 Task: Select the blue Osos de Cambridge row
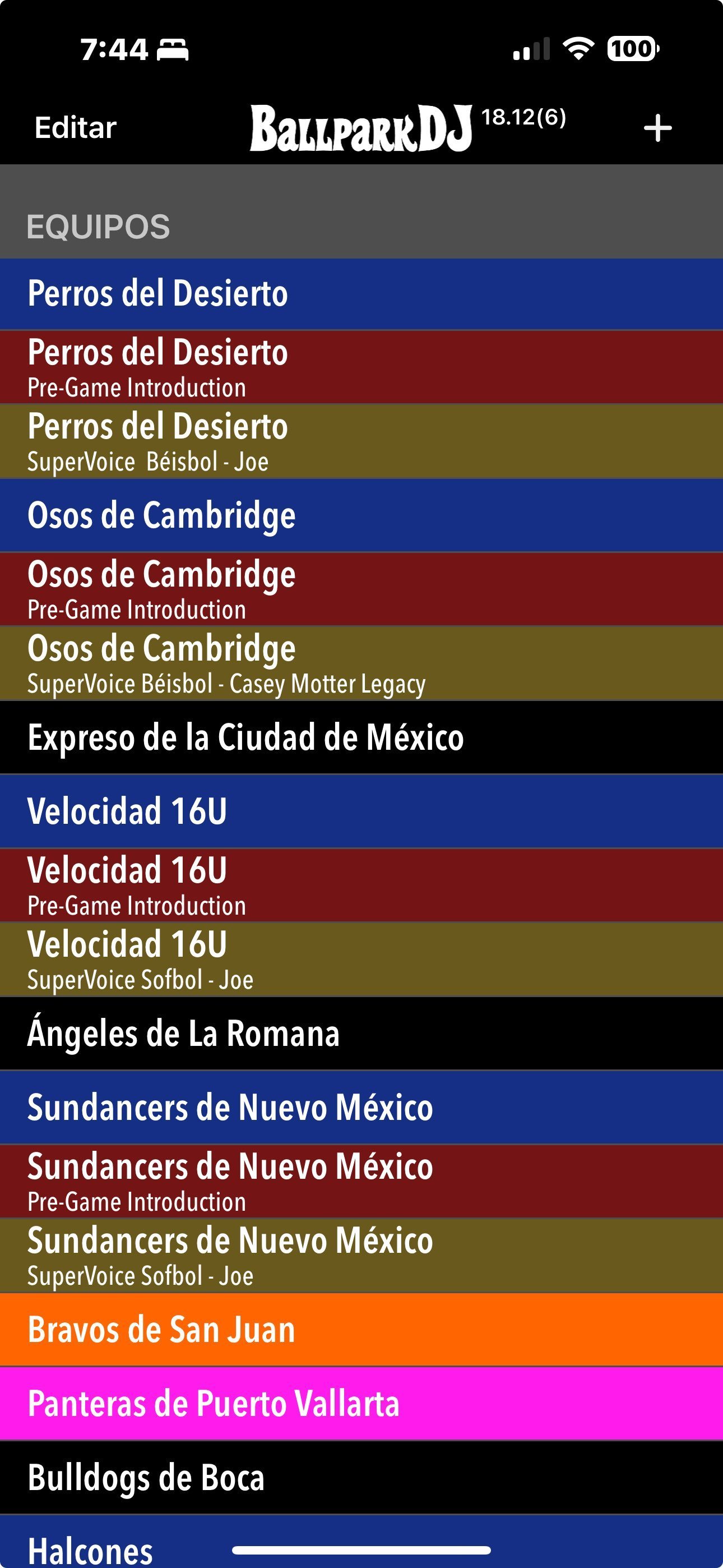[x=361, y=515]
